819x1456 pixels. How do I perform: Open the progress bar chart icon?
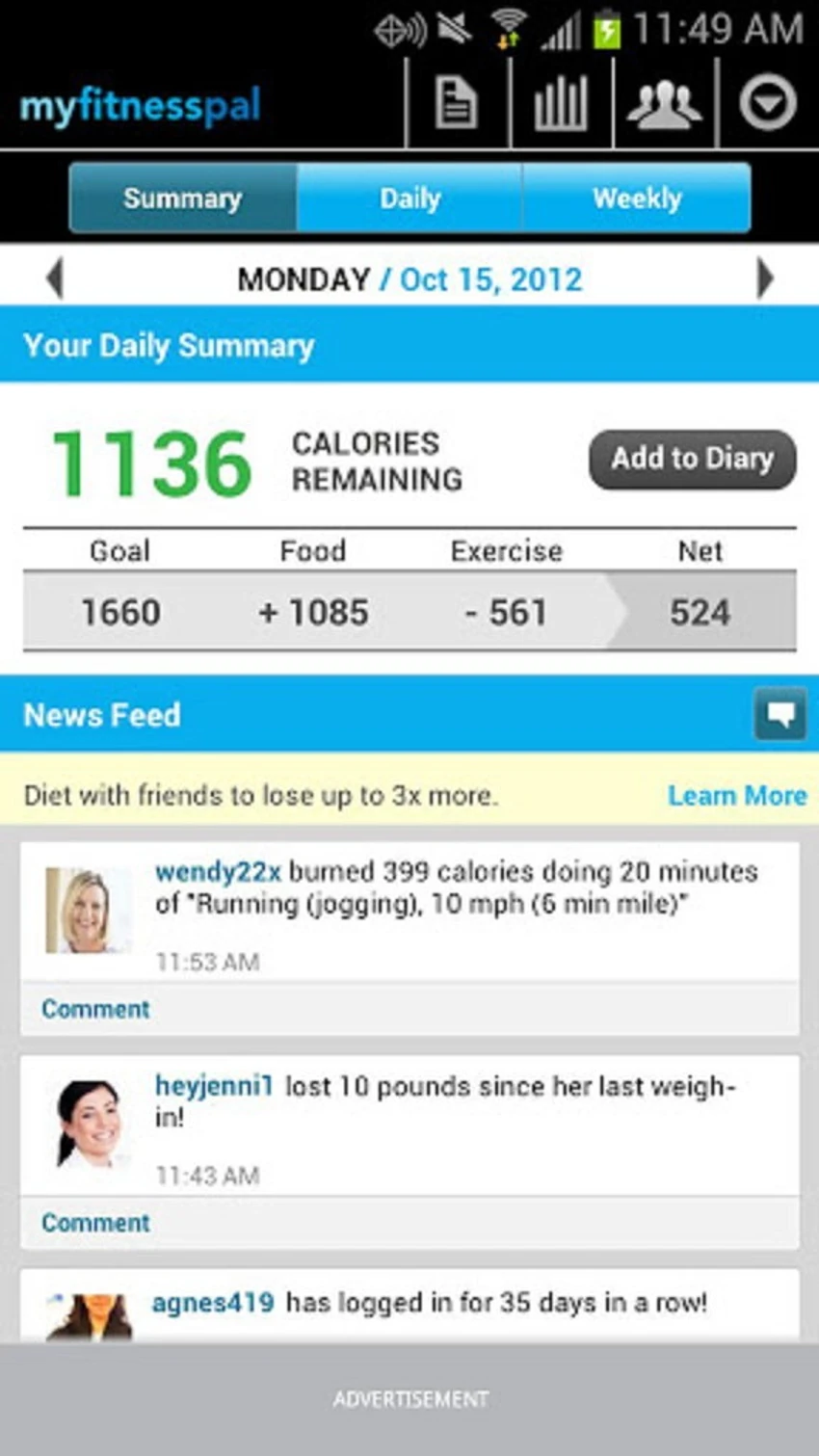561,103
